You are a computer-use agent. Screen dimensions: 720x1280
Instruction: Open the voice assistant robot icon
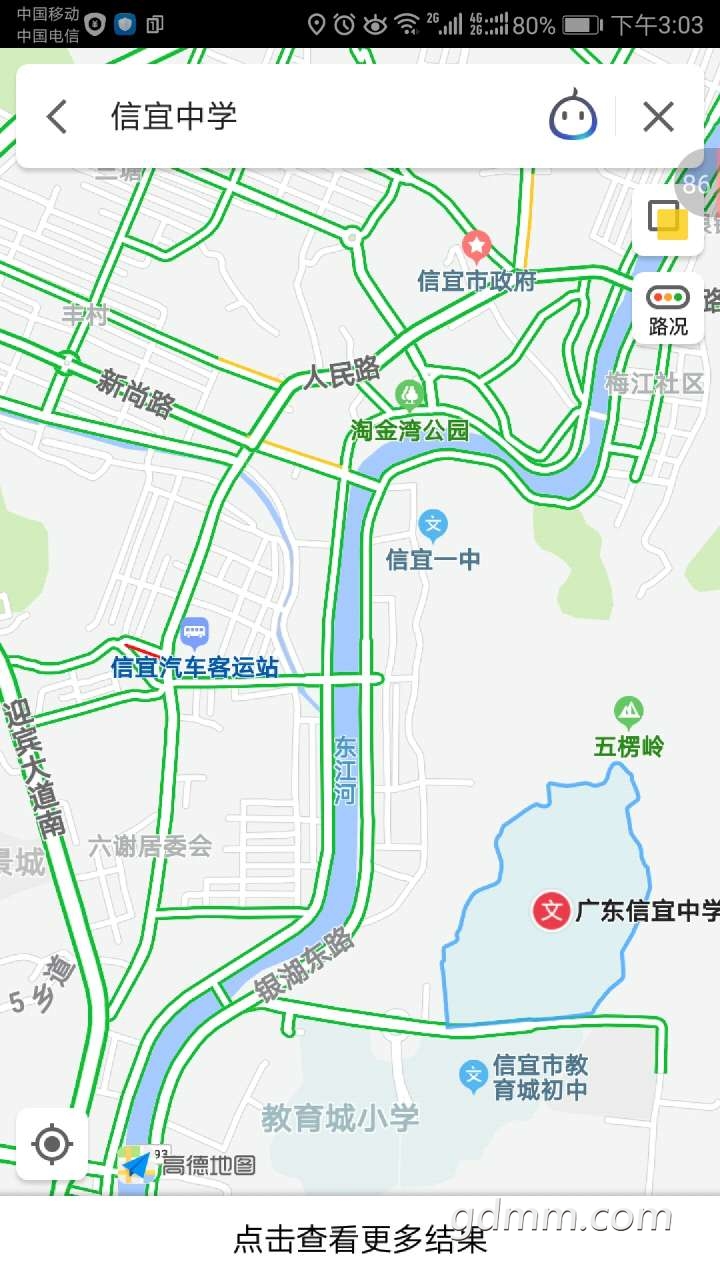click(x=573, y=115)
